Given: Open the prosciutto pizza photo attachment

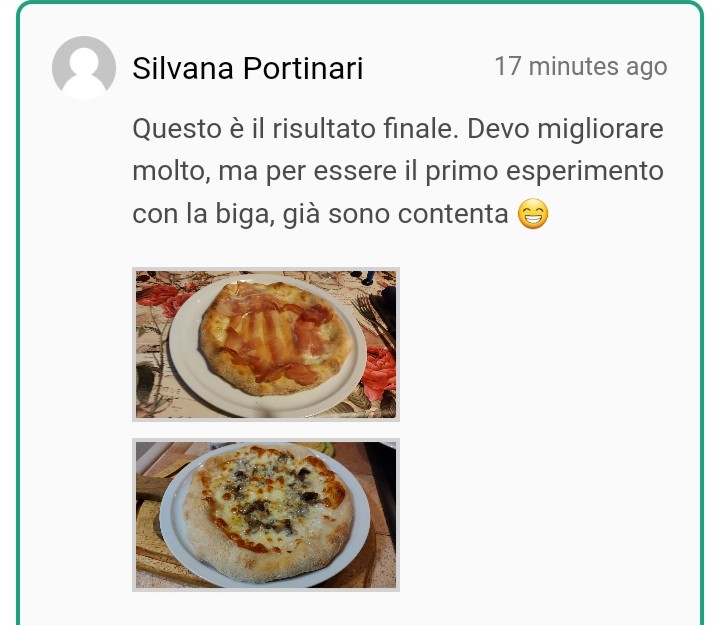Looking at the screenshot, I should pyautogui.click(x=266, y=344).
